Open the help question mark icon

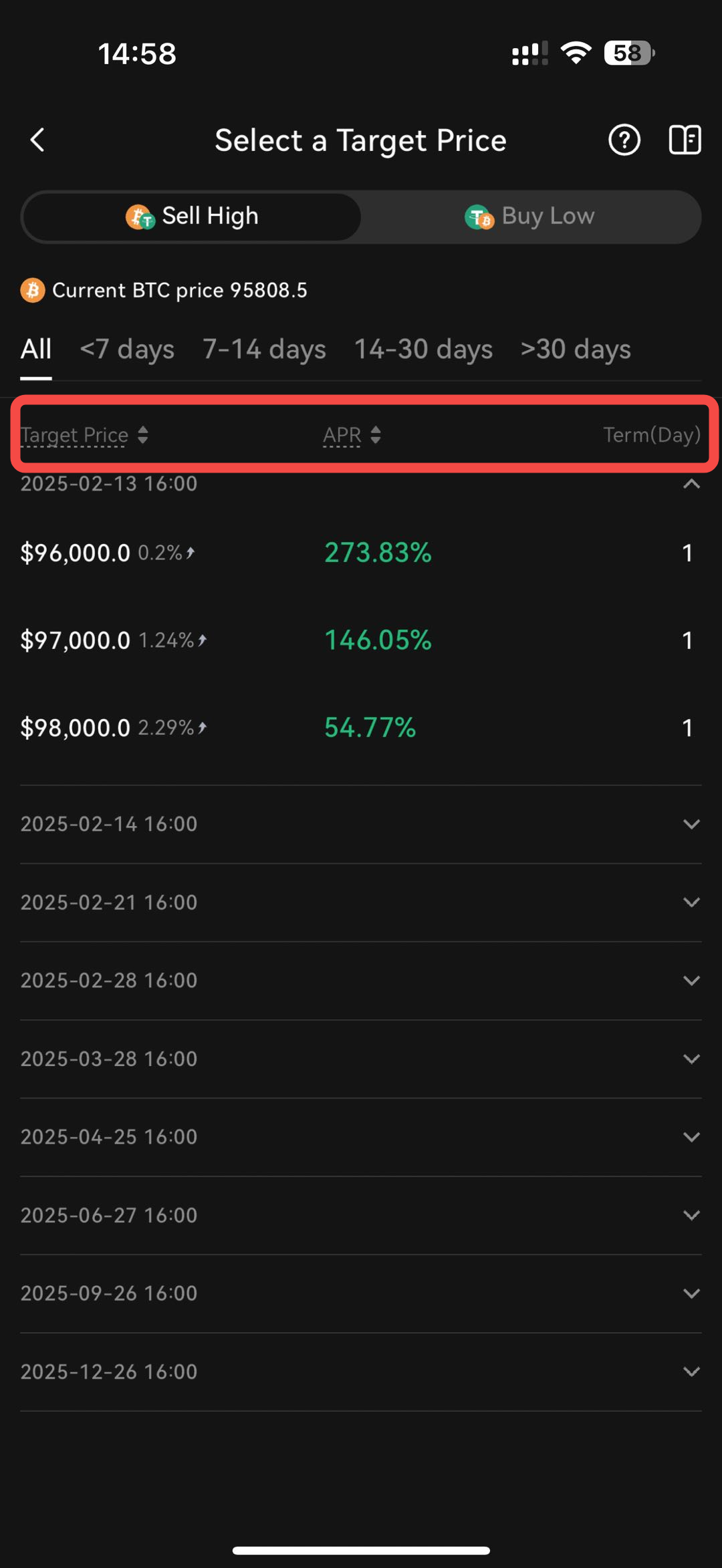[624, 140]
